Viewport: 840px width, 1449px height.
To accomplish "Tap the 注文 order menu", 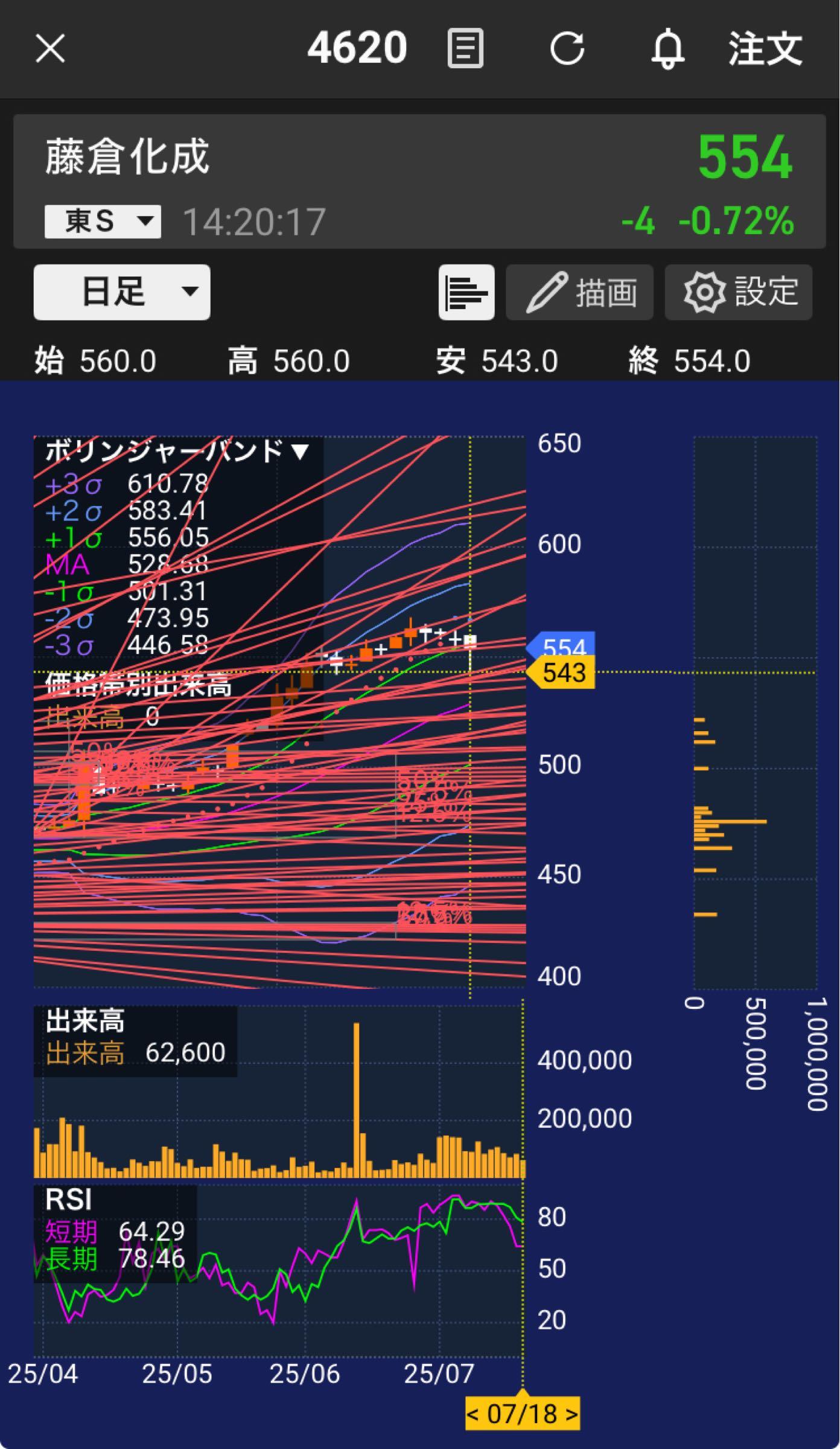I will pyautogui.click(x=765, y=48).
